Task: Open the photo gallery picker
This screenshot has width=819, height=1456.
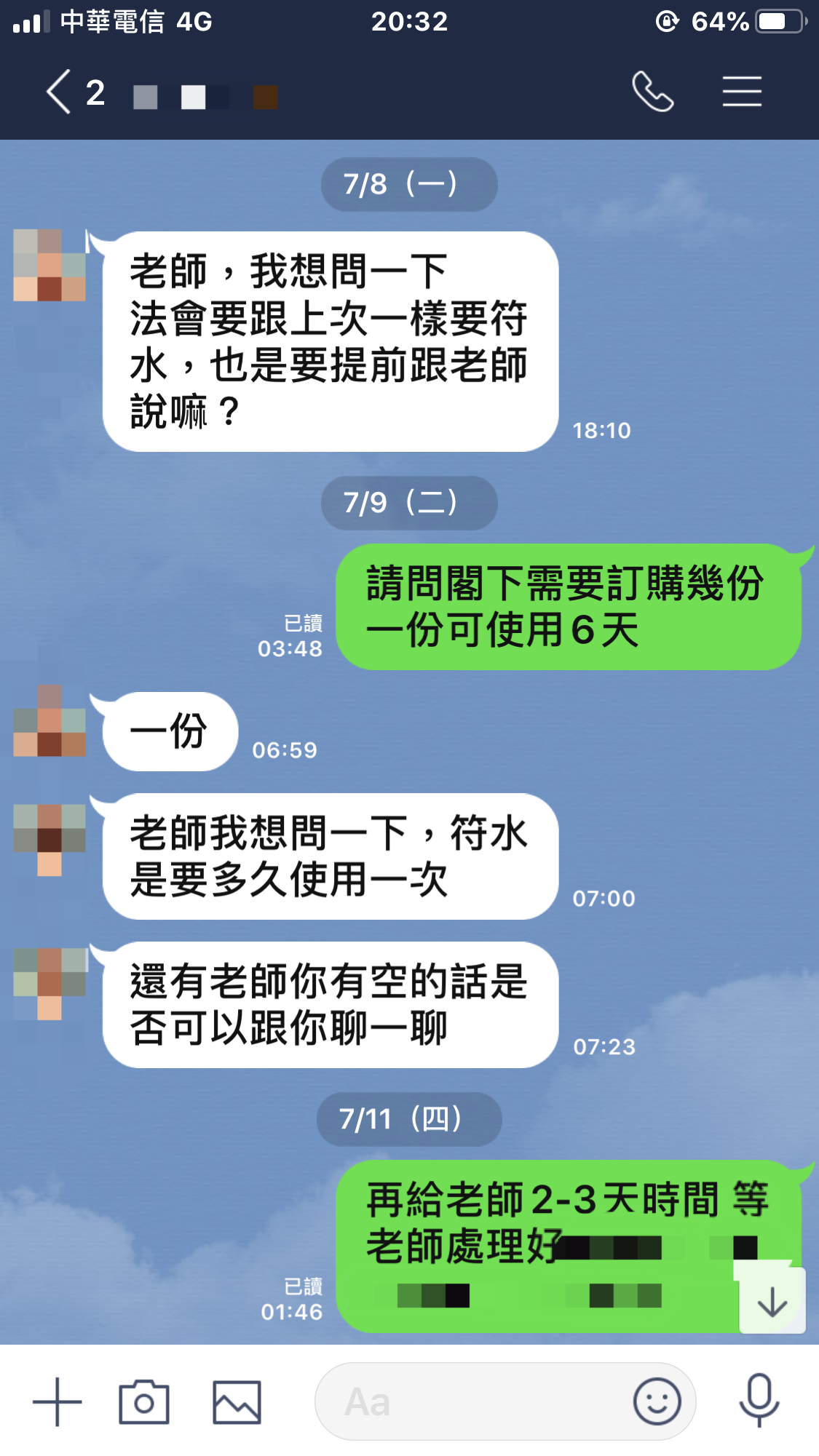Action: point(237,1401)
